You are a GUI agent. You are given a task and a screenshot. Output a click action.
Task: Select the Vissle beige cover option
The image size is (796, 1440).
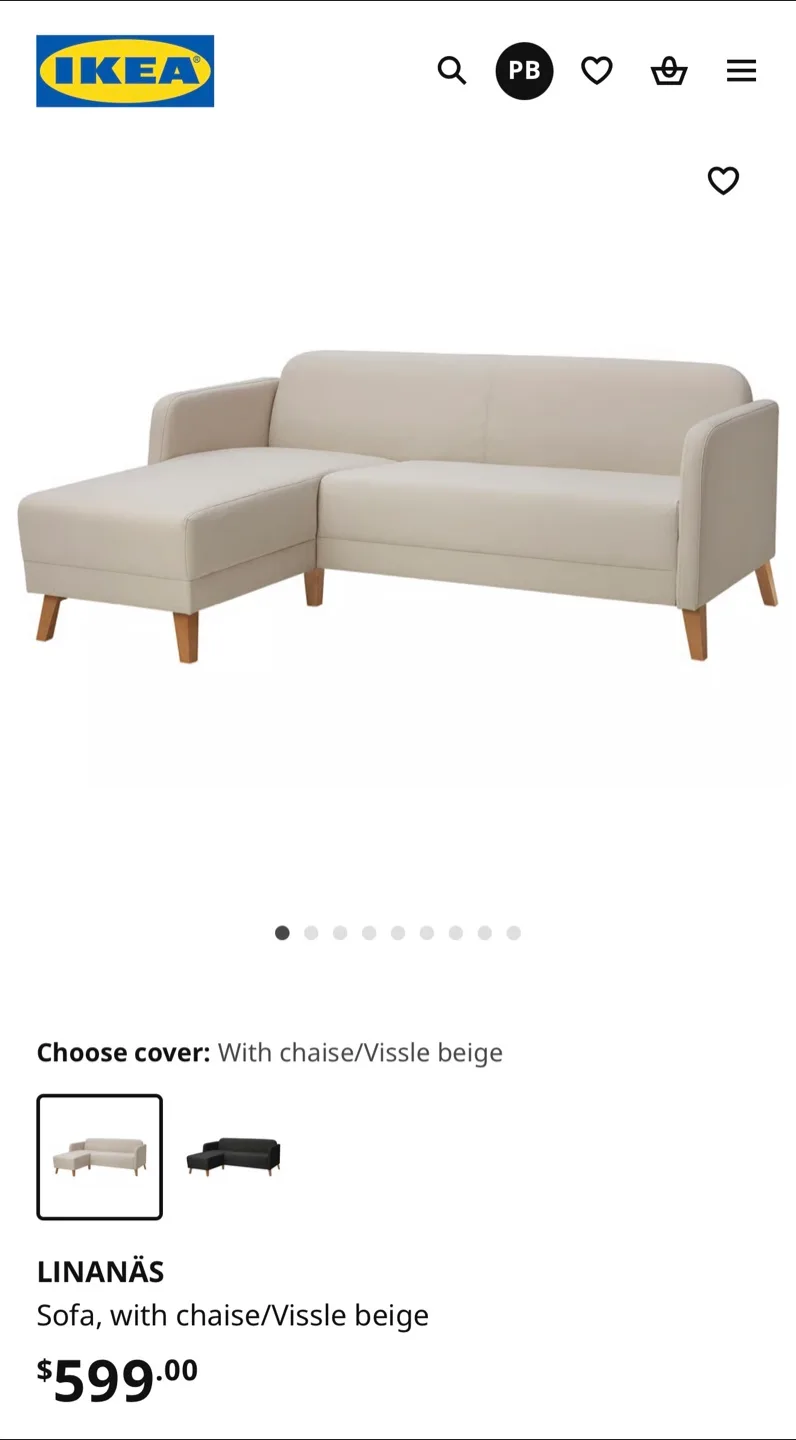tap(100, 1157)
